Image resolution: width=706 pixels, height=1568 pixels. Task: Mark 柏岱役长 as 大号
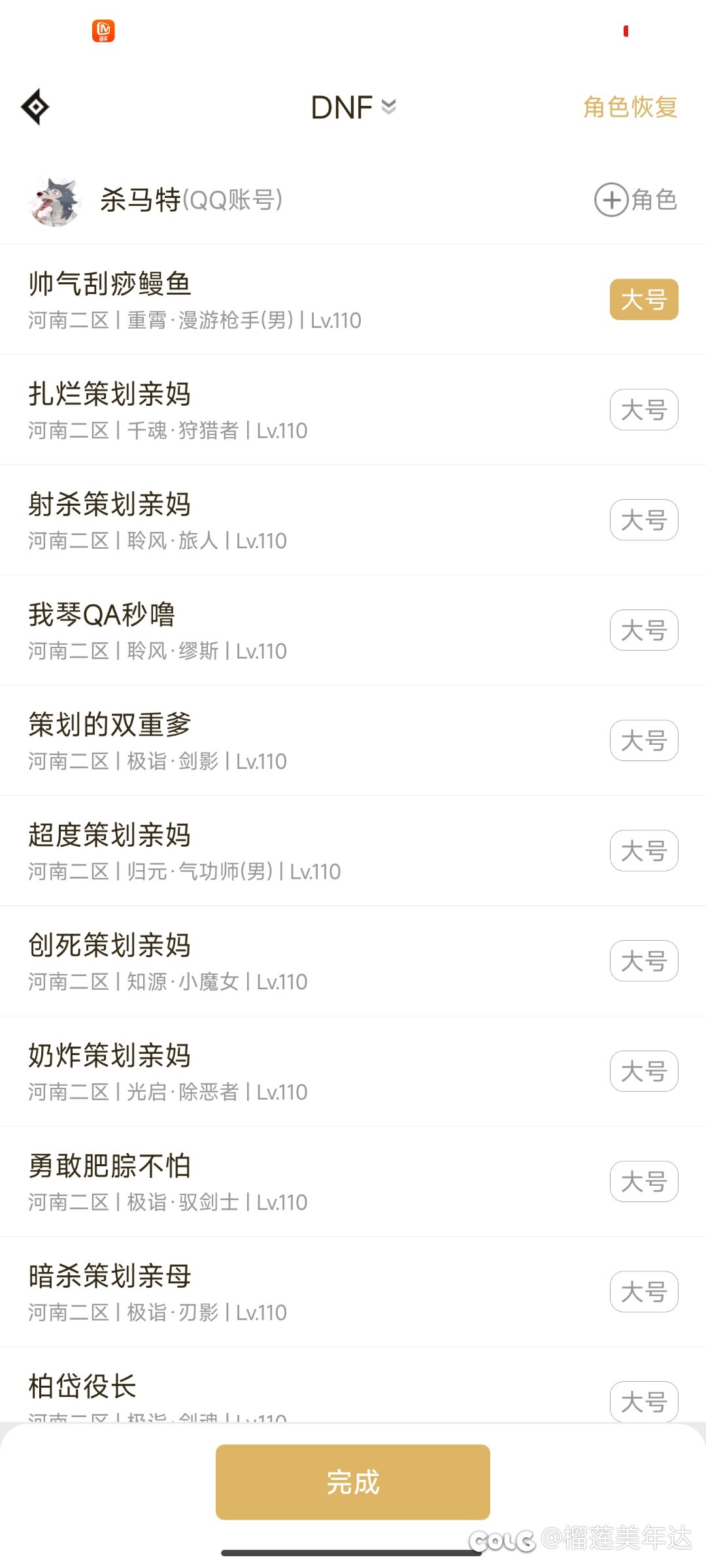click(643, 1401)
